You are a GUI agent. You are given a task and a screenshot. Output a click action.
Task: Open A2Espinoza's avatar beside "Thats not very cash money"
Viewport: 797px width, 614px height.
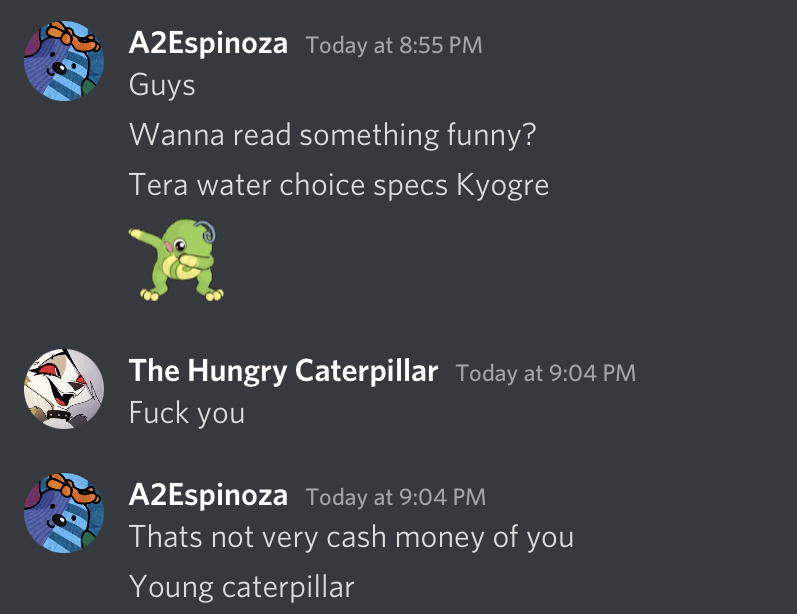pyautogui.click(x=63, y=513)
